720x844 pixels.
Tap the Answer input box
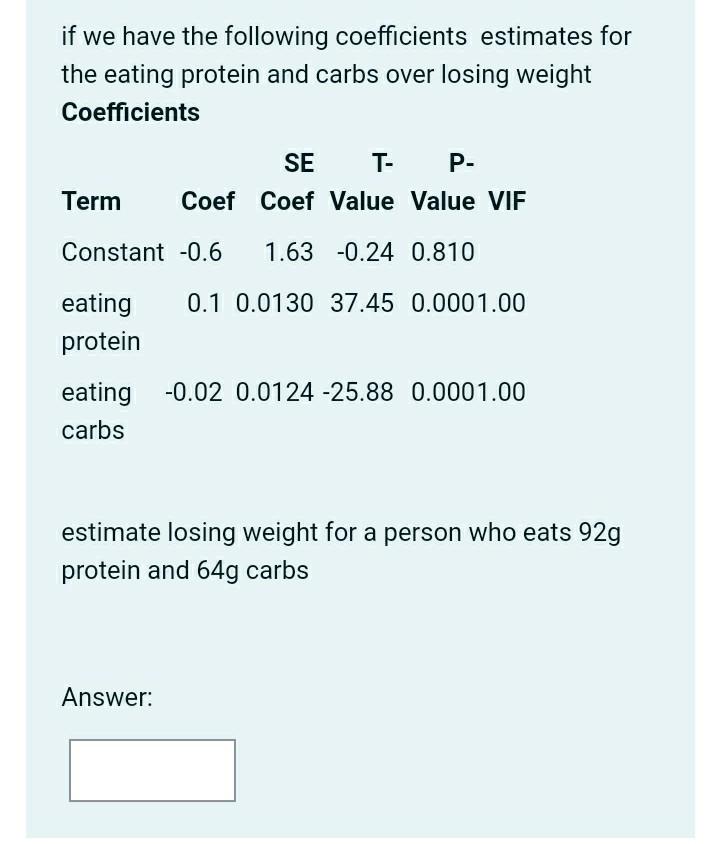click(152, 770)
